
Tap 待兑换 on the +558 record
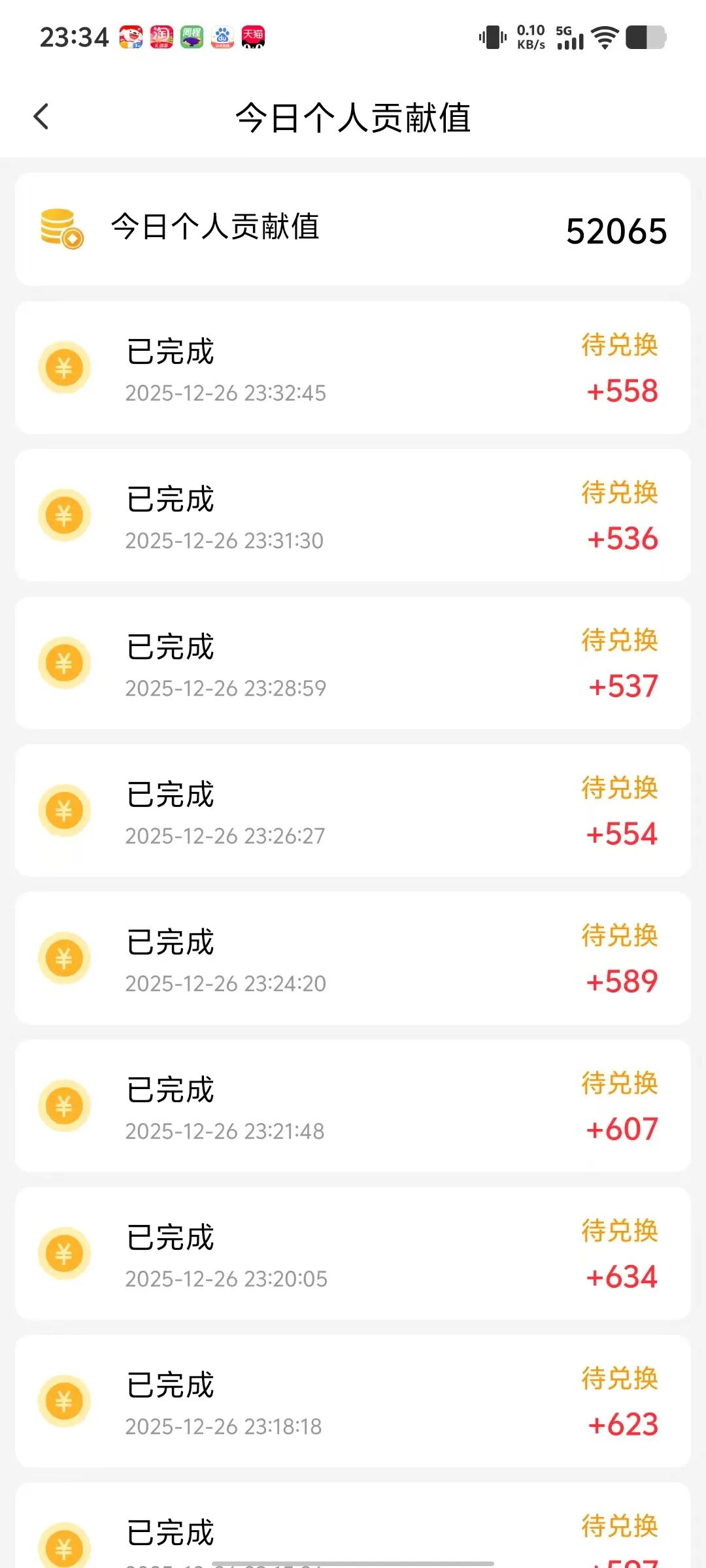(620, 345)
